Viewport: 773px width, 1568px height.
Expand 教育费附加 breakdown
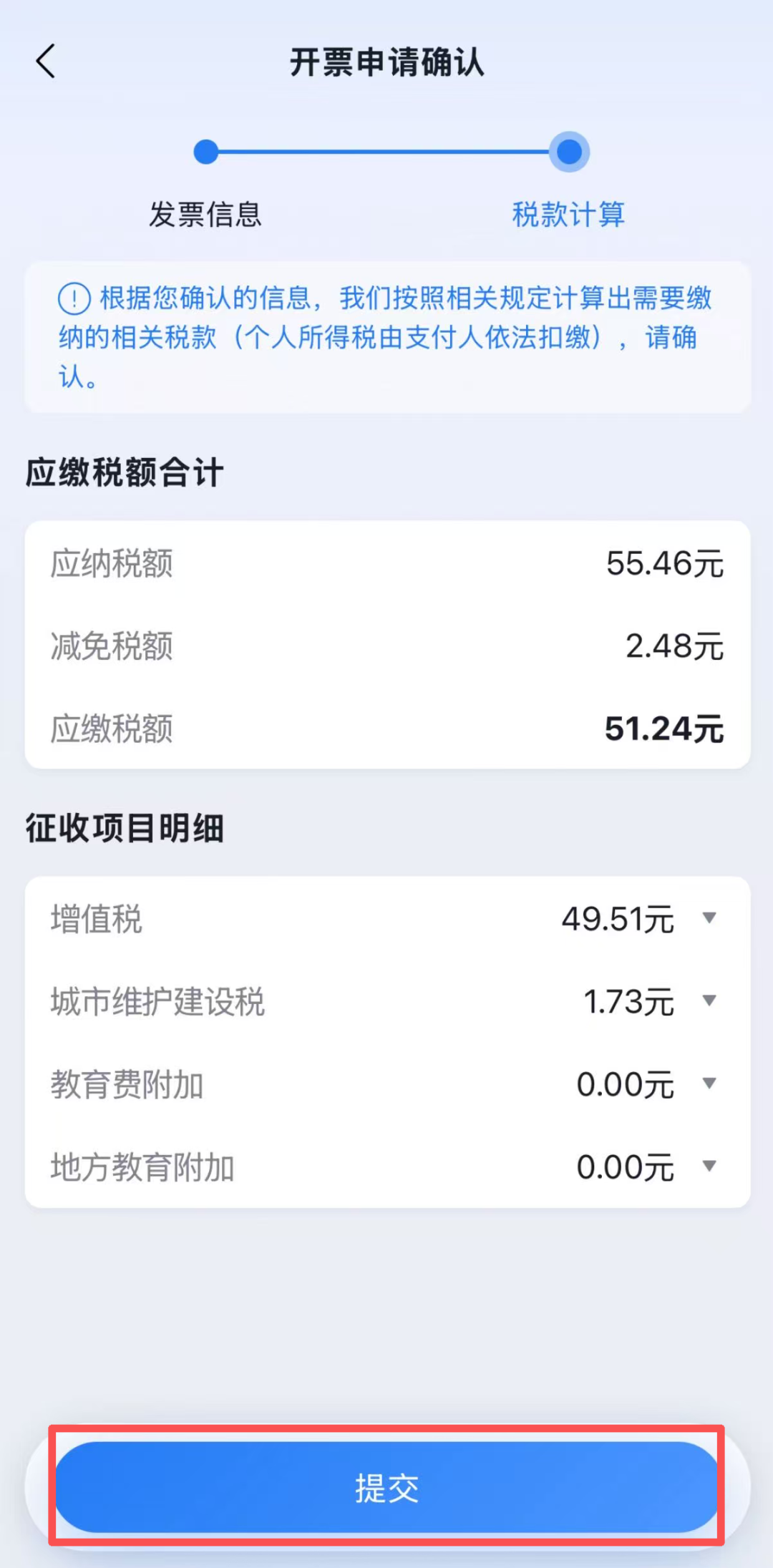point(709,1084)
